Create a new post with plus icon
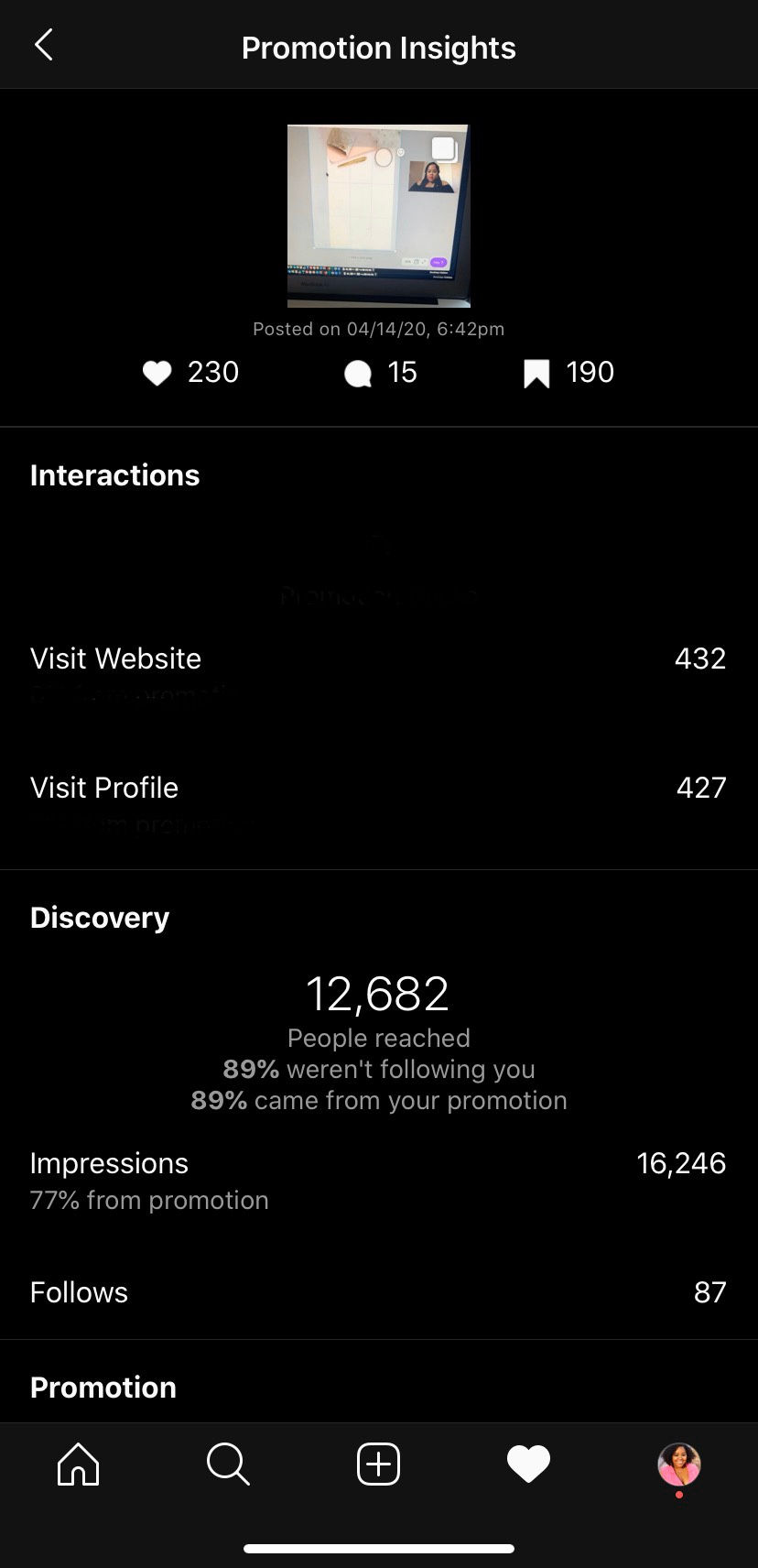Viewport: 758px width, 1568px height. click(x=378, y=1464)
